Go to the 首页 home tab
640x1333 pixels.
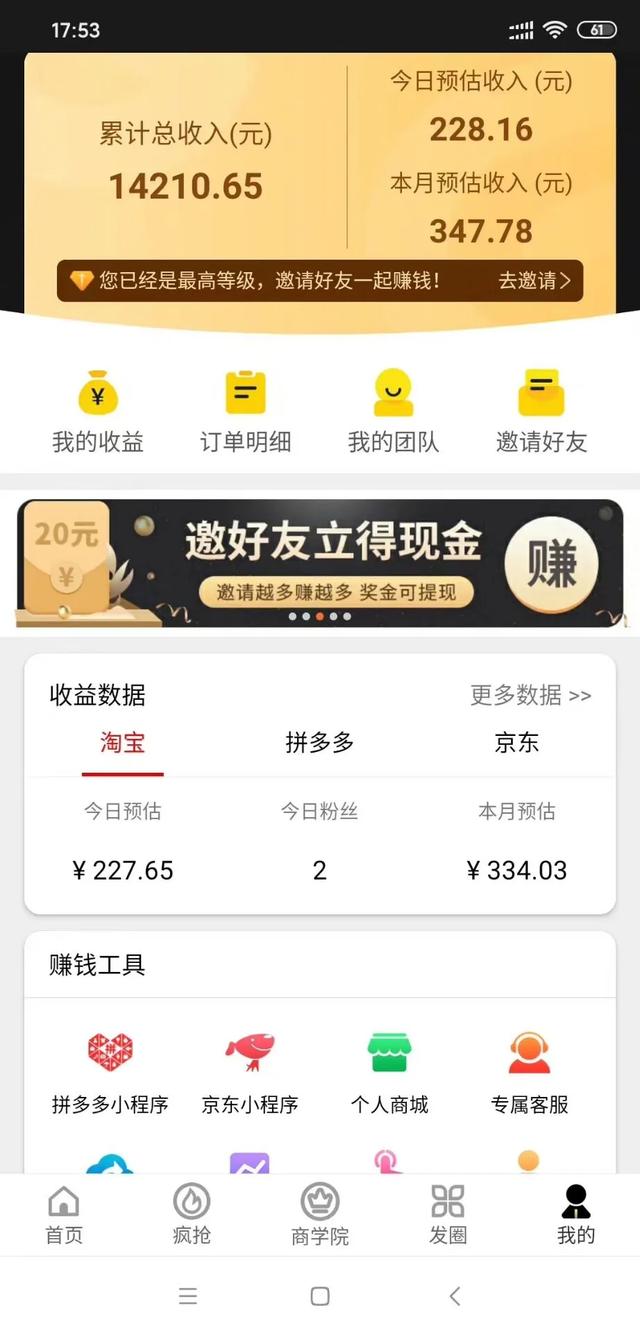coord(64,1214)
